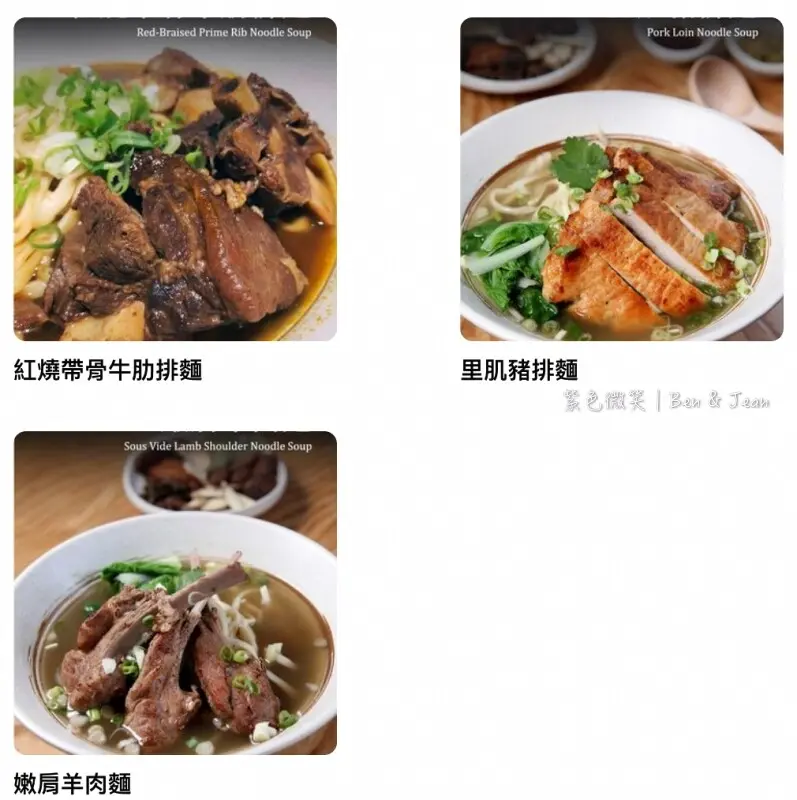Open the 紅燒帶骨牛肋排麵 noodle soup item
The height and width of the screenshot is (800, 797).
pyautogui.click(x=175, y=180)
